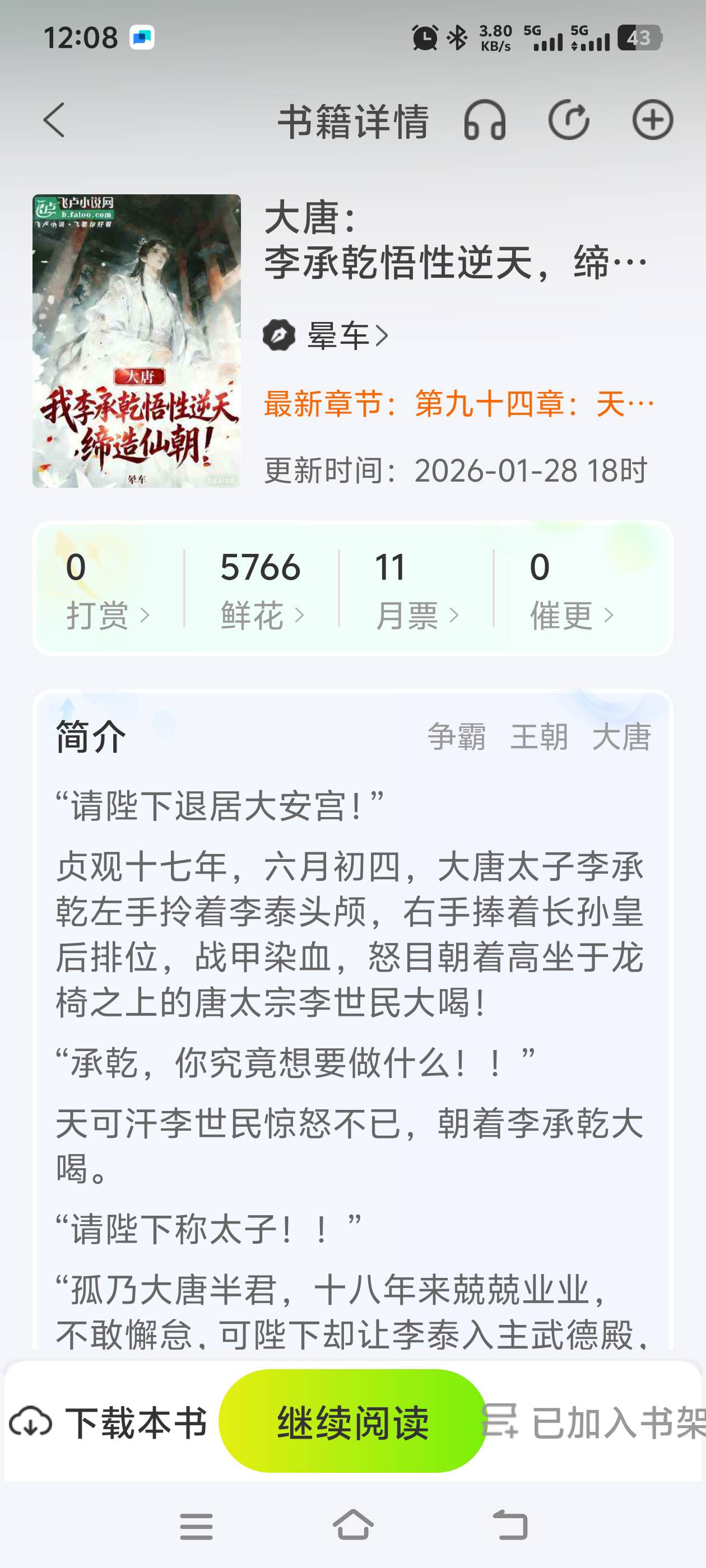Open the 月票 monthly ticket section

[417, 589]
